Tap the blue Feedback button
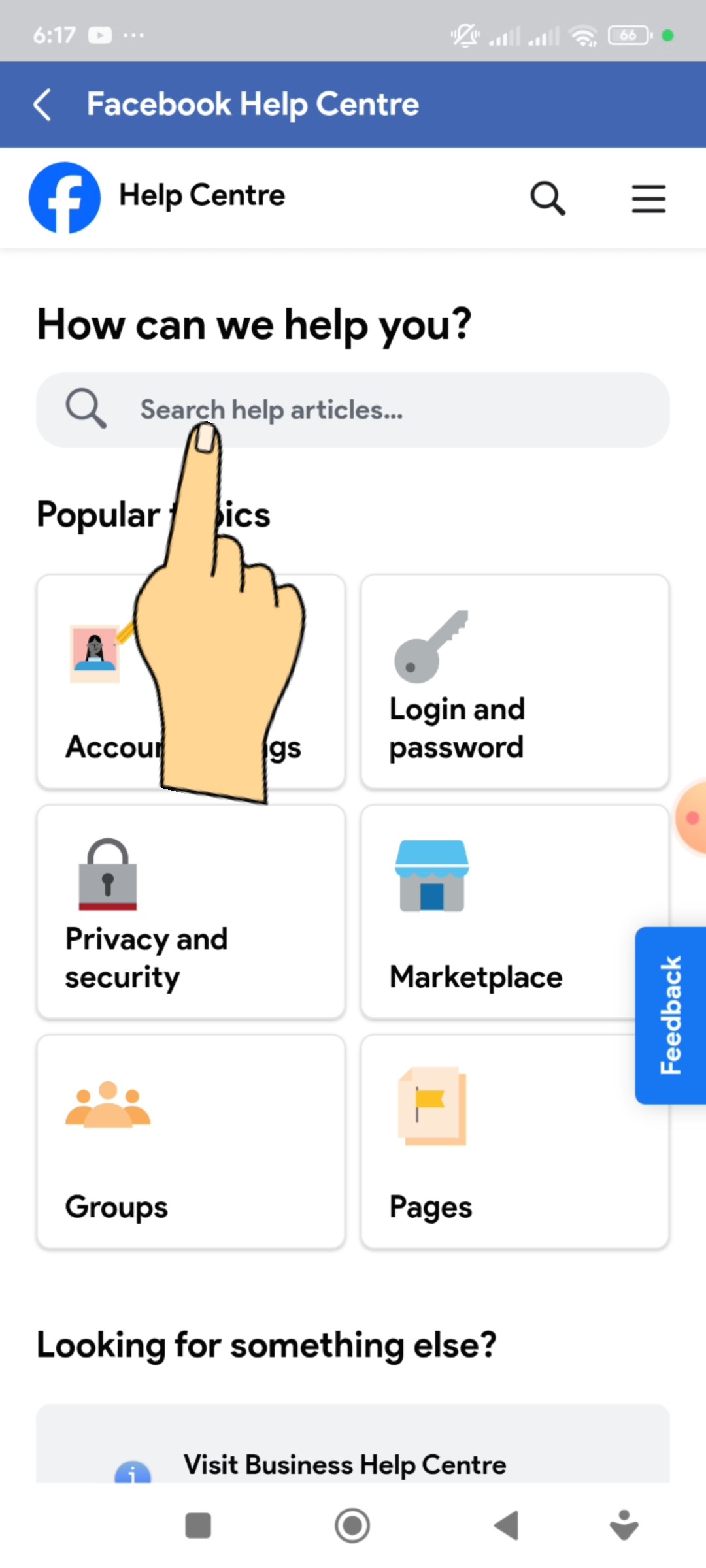This screenshot has width=706, height=1568. click(671, 1015)
